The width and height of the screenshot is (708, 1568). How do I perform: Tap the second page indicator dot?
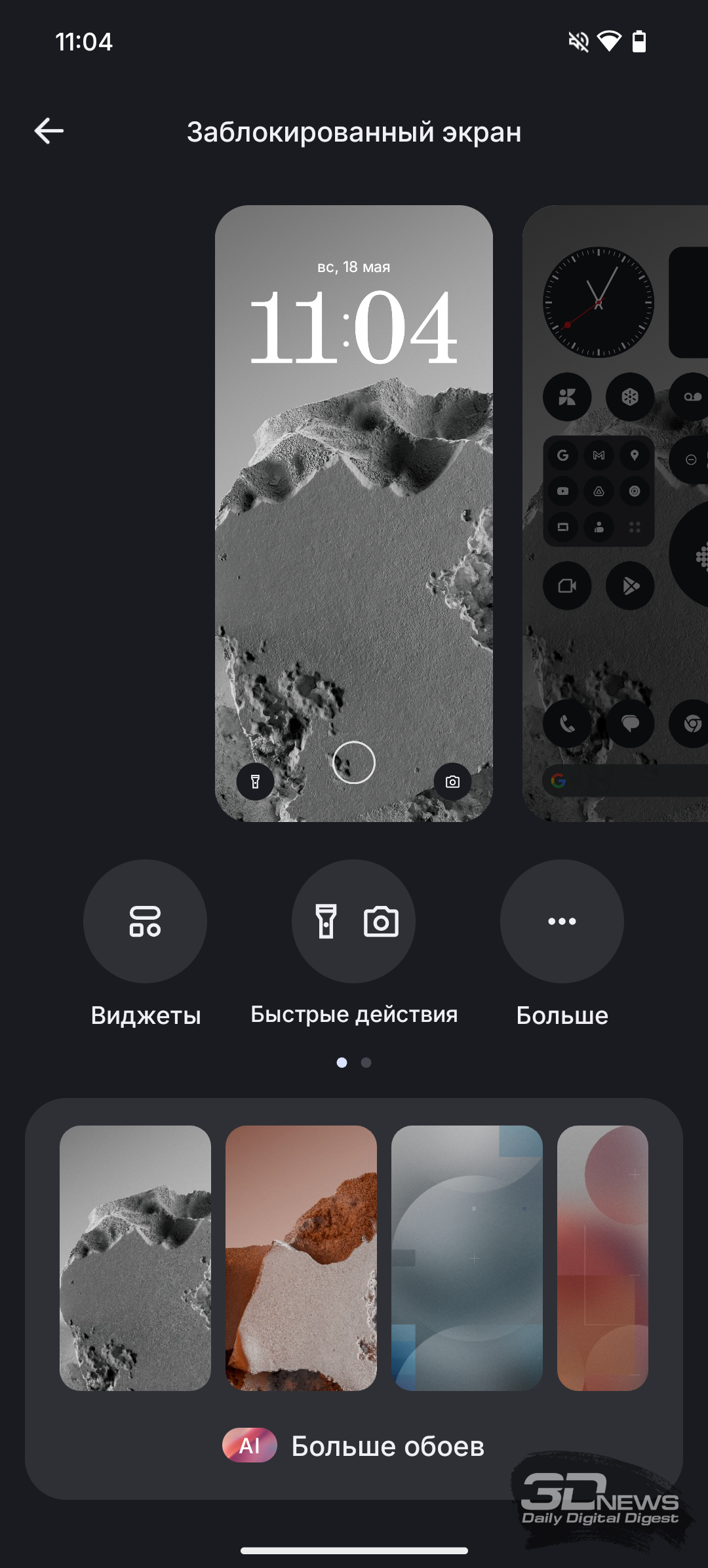tap(366, 1063)
